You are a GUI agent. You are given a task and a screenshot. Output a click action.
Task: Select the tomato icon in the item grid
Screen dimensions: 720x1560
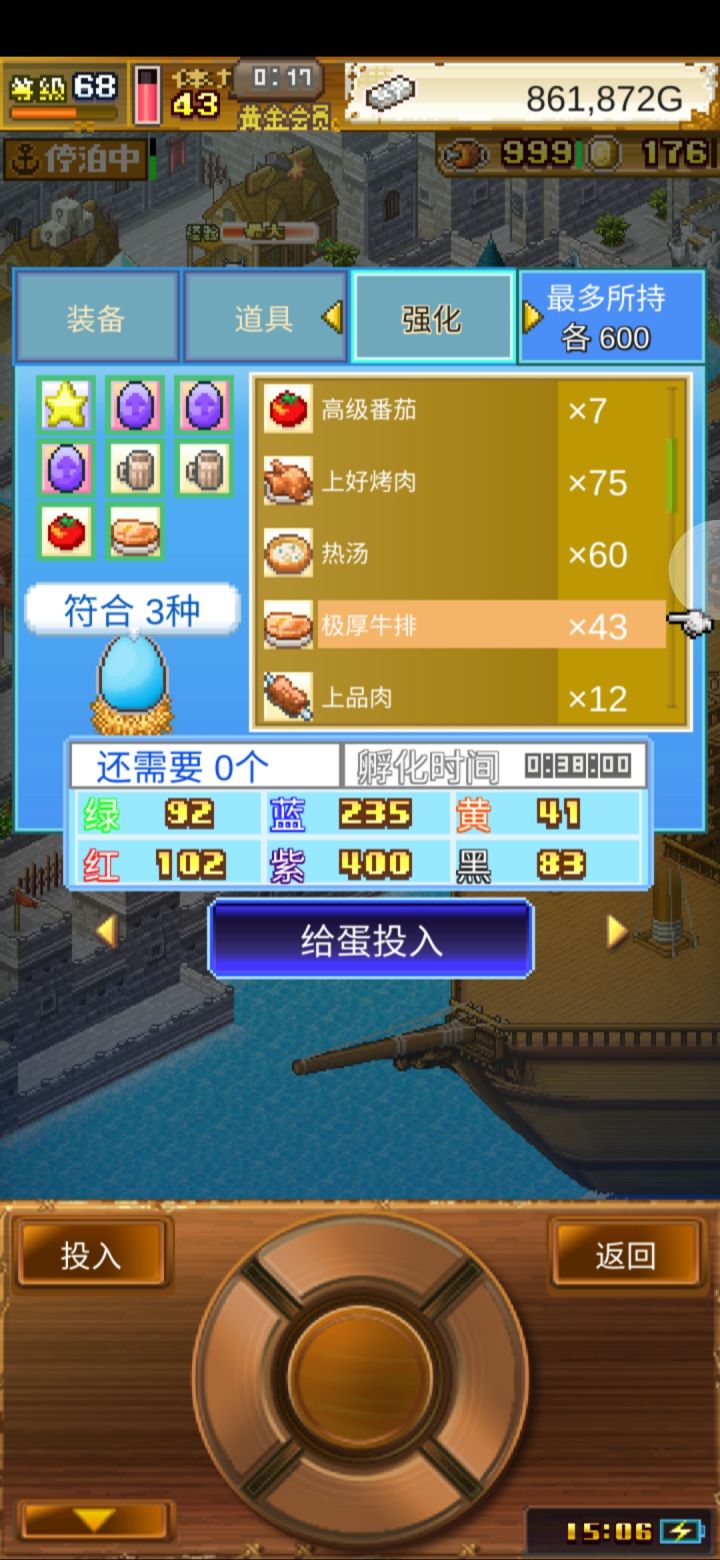coord(65,532)
